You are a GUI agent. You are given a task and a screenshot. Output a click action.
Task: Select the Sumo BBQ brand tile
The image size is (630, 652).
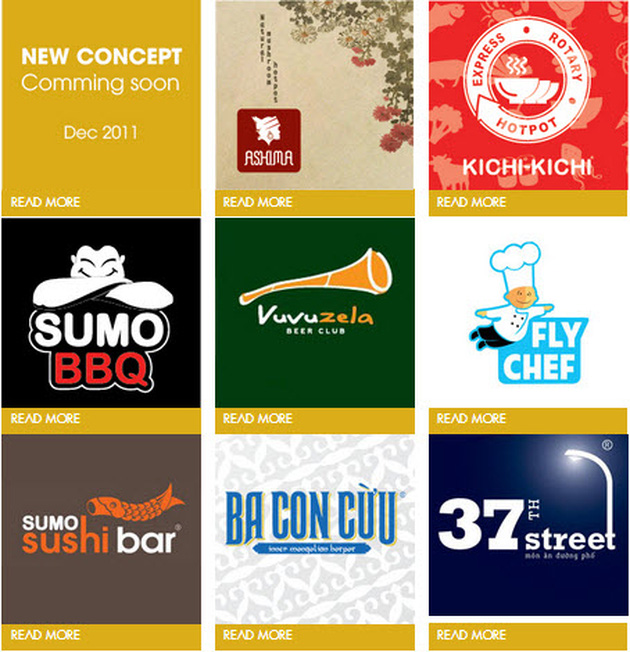tap(101, 312)
